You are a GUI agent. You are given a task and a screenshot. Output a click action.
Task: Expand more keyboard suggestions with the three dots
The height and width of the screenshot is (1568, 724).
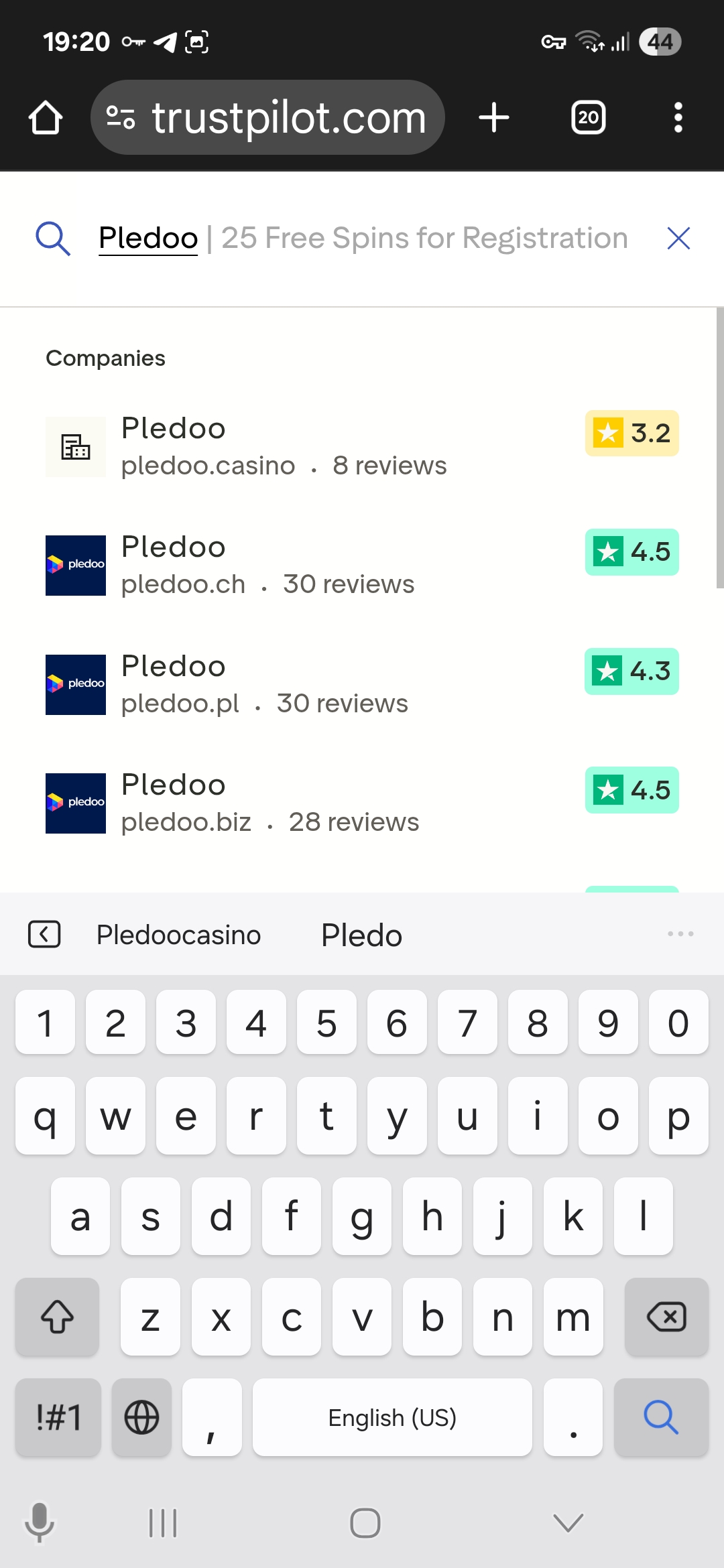coord(680,933)
